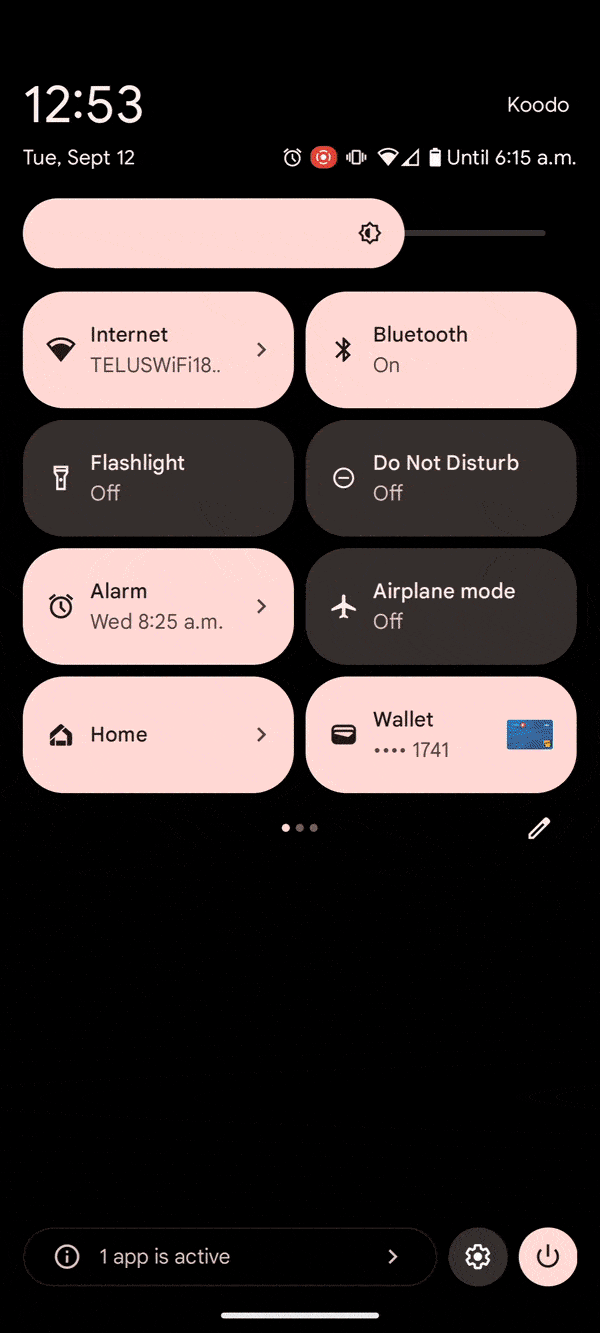Enable Do Not Disturb

pos(440,478)
